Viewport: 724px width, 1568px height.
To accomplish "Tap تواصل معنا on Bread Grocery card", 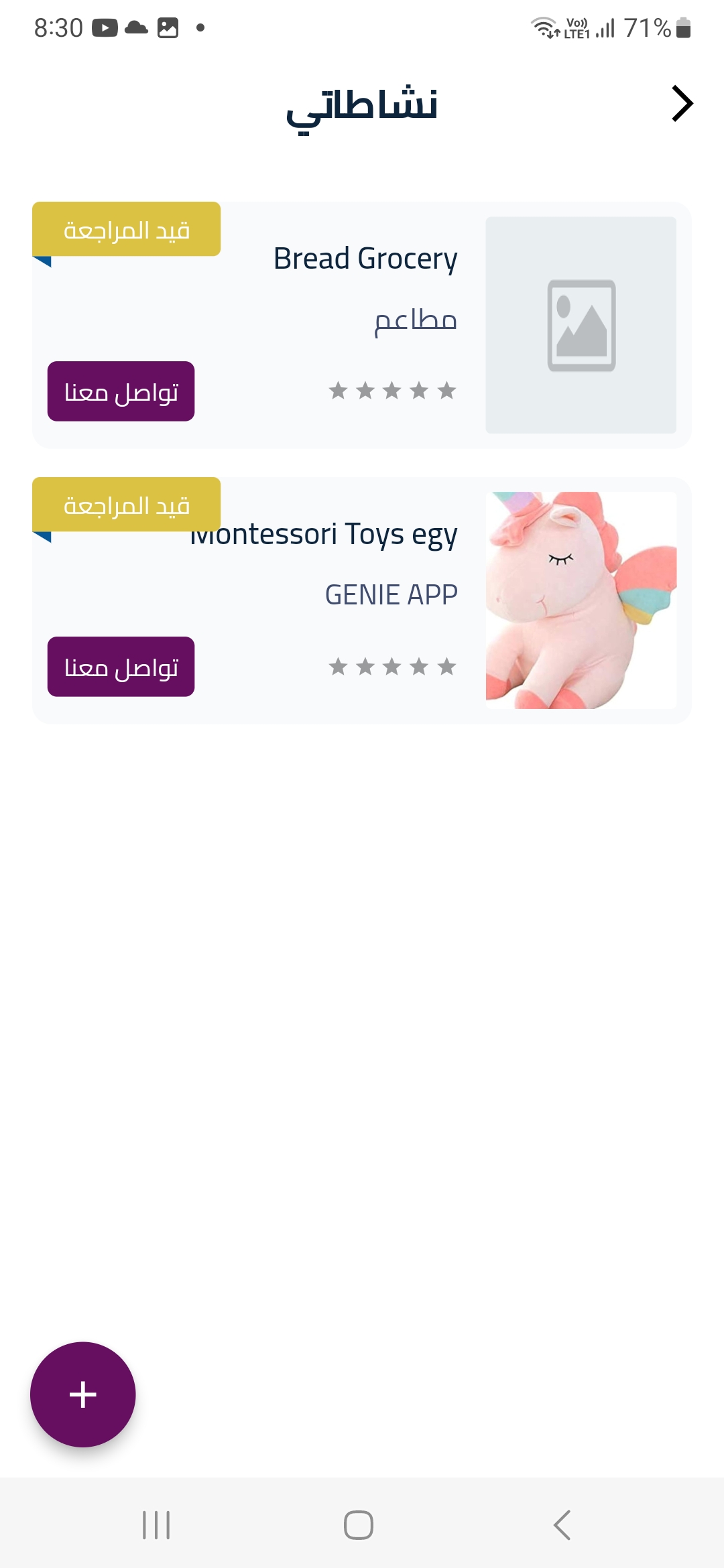I will (x=121, y=391).
